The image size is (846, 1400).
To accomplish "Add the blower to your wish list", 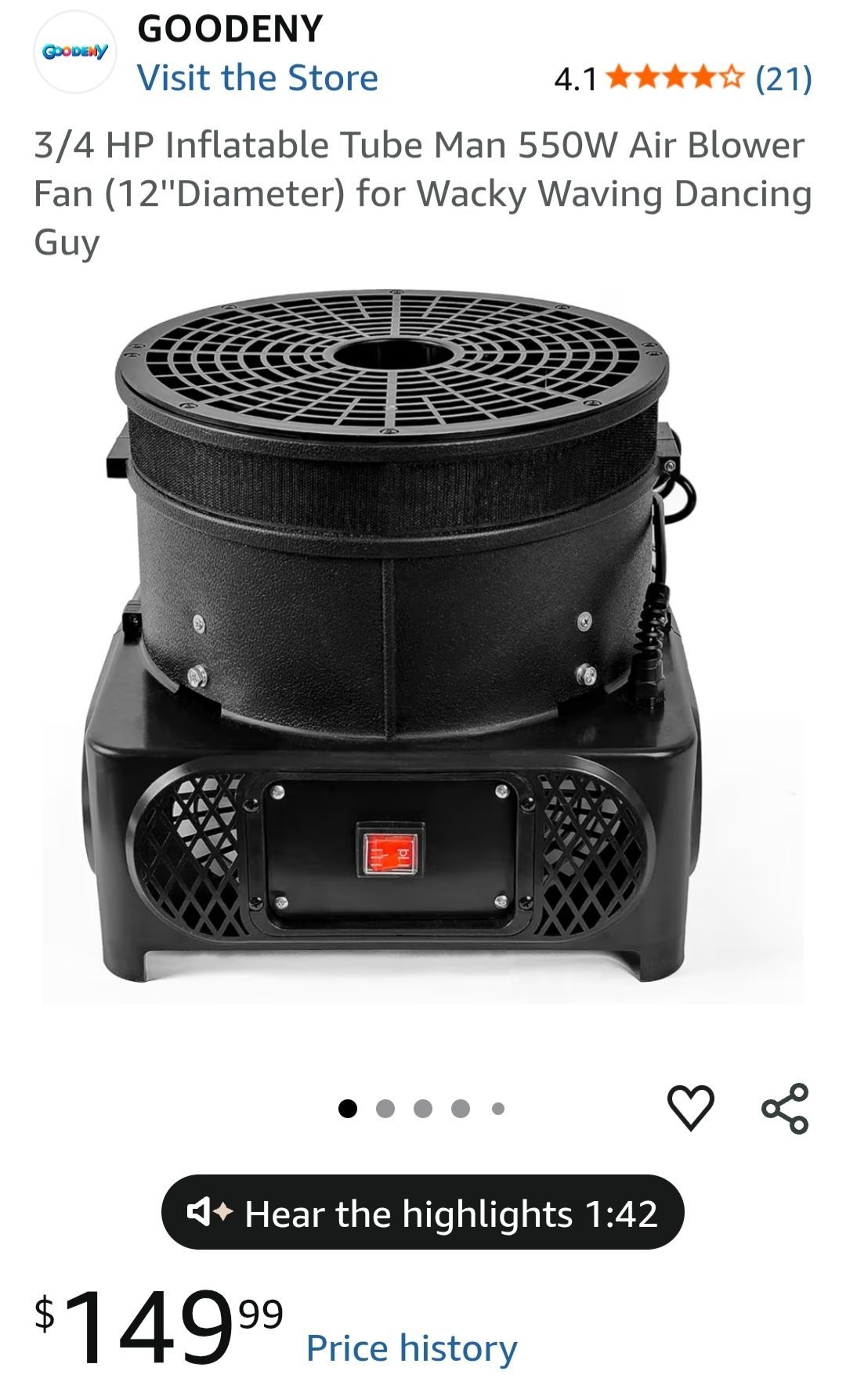I will click(691, 1108).
